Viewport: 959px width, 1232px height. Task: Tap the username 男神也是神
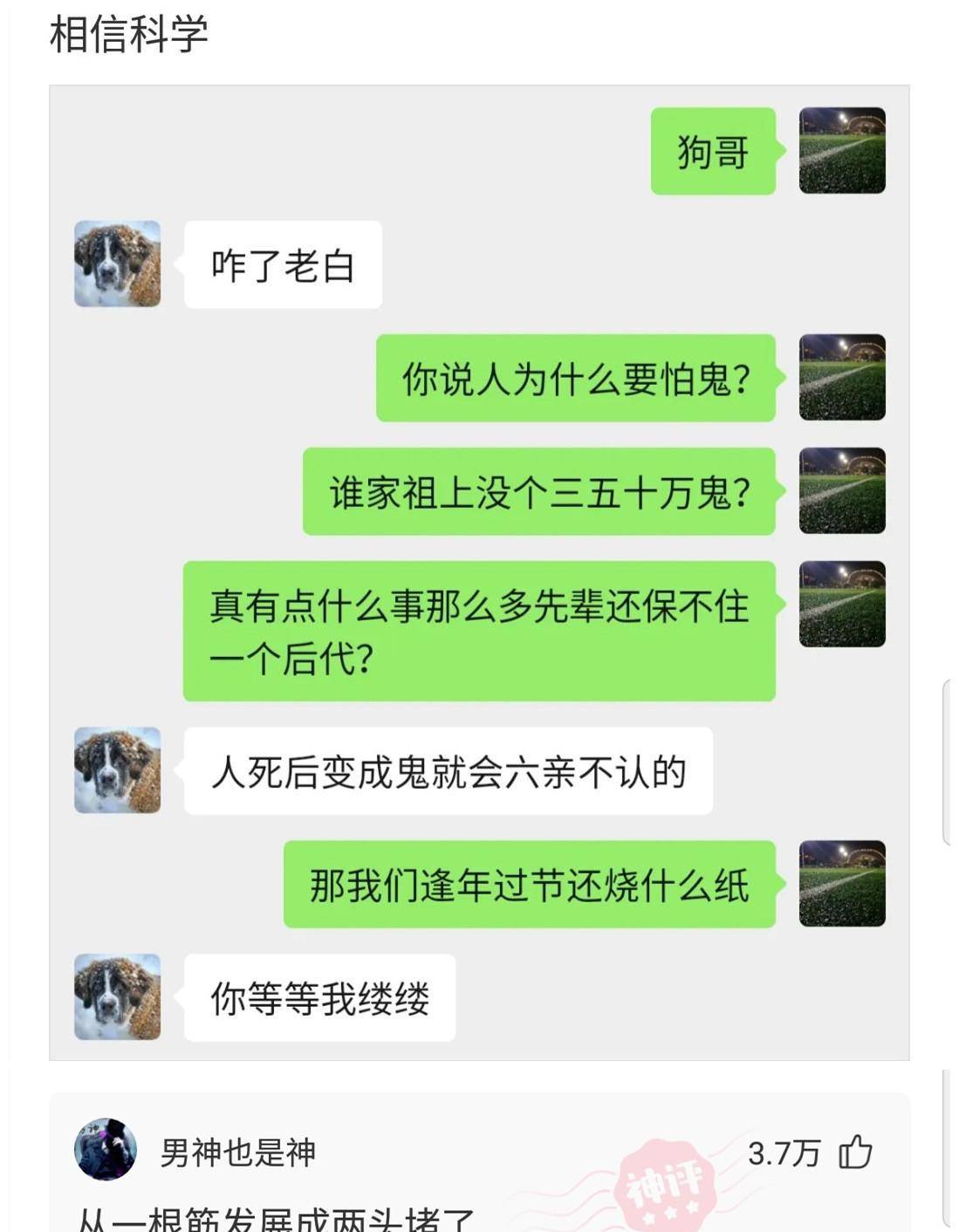click(237, 1153)
